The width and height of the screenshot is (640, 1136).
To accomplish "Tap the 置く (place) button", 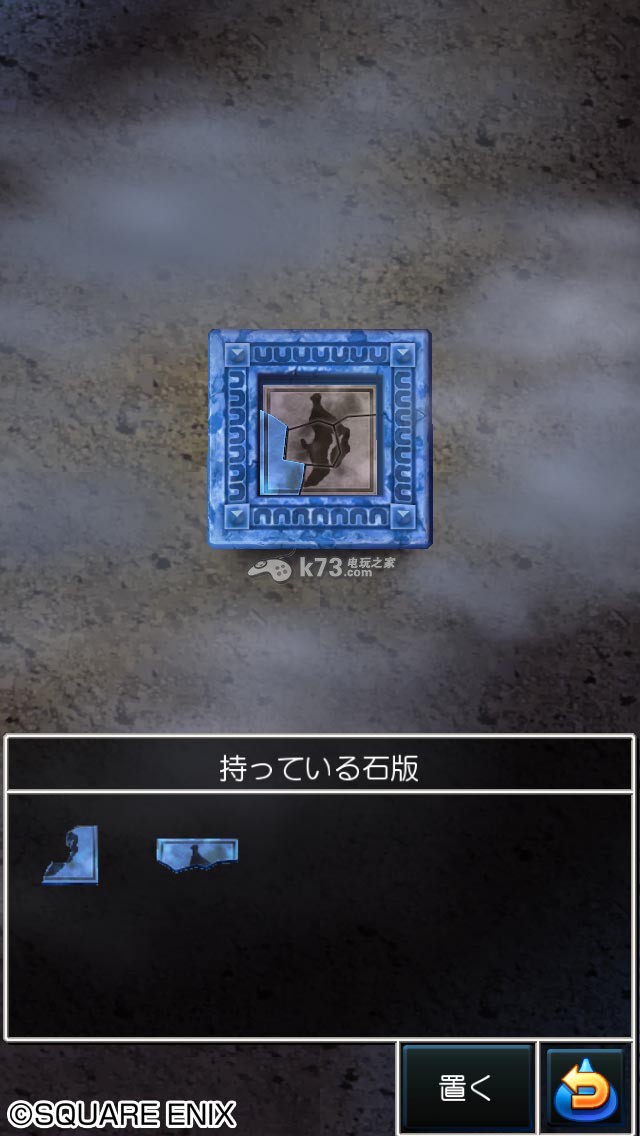I will (467, 1088).
